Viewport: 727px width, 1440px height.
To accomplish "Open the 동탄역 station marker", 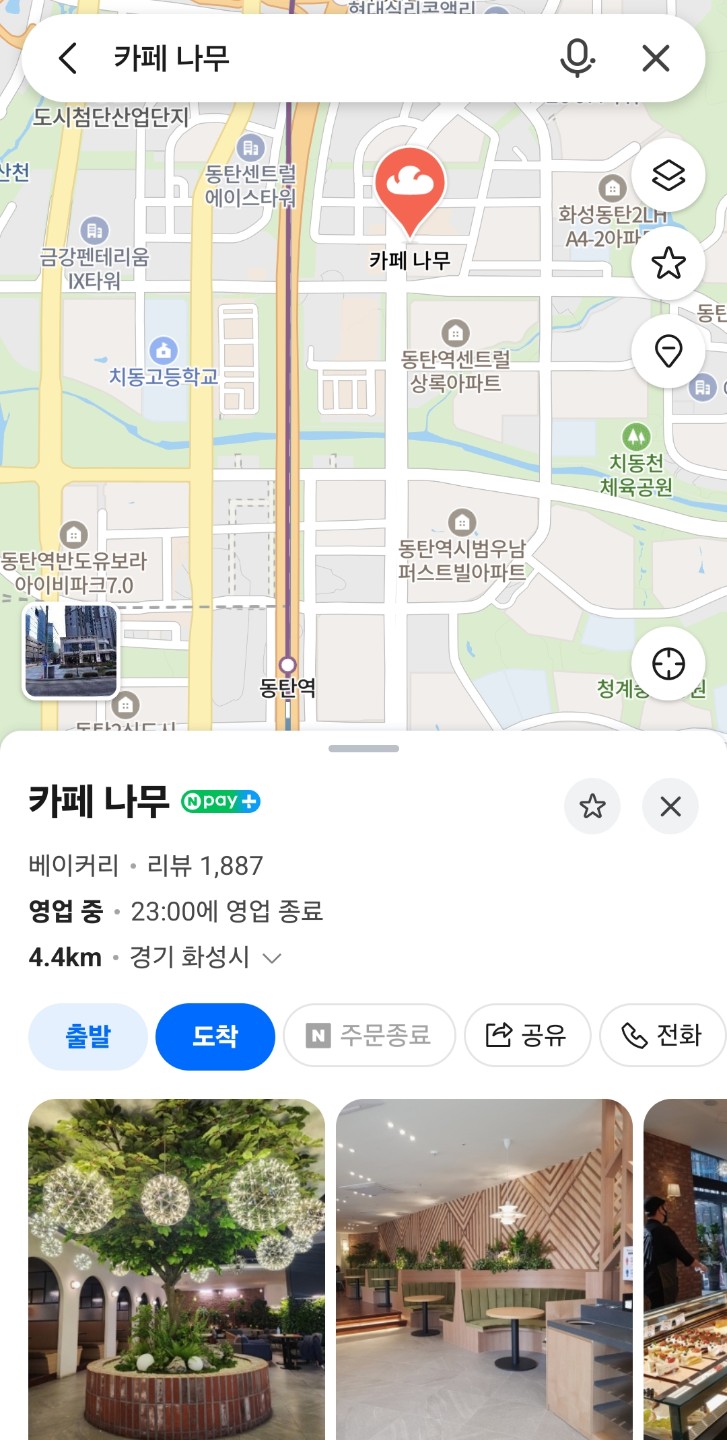I will tap(288, 666).
